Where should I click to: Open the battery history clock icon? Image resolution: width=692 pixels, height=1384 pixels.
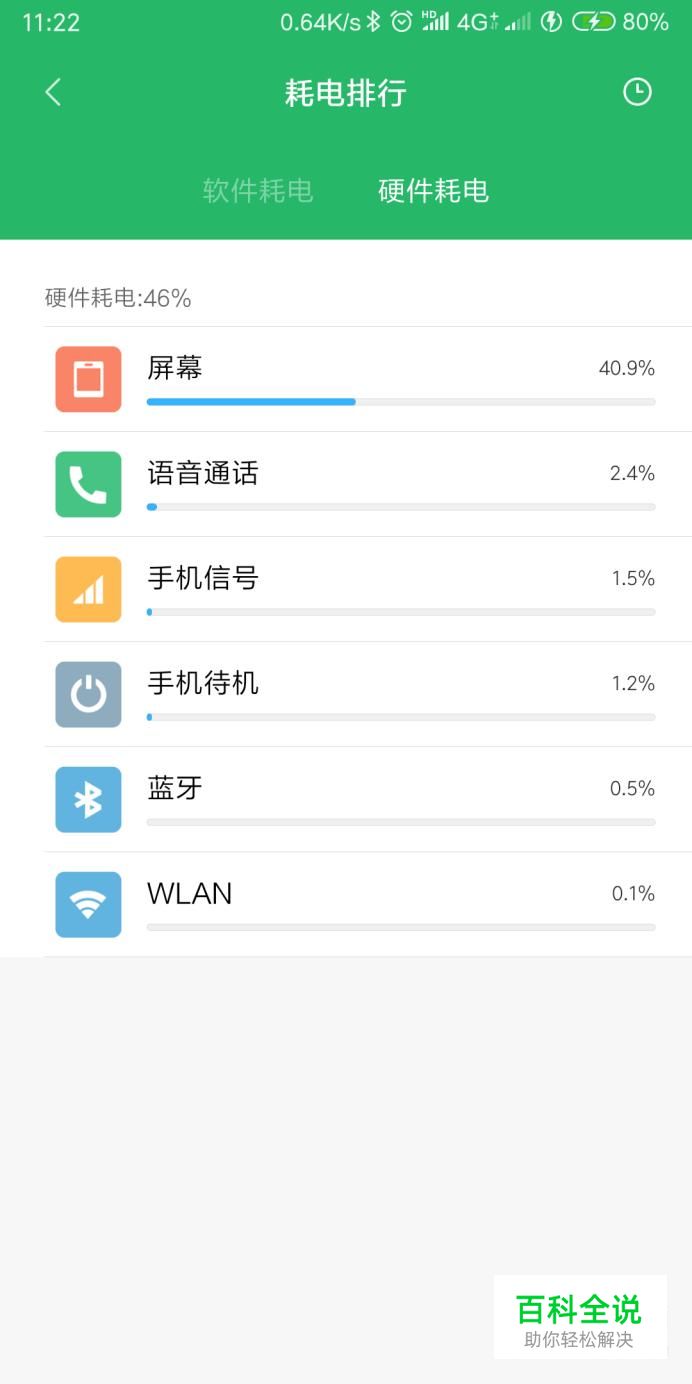[637, 92]
